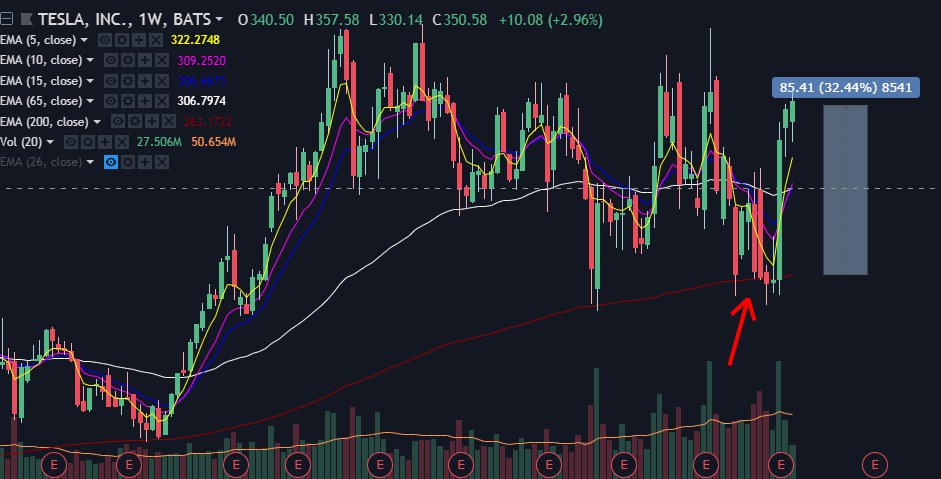941x479 pixels.
Task: Expand the EMA (65, close) dropdown arrow
Action: 88,101
